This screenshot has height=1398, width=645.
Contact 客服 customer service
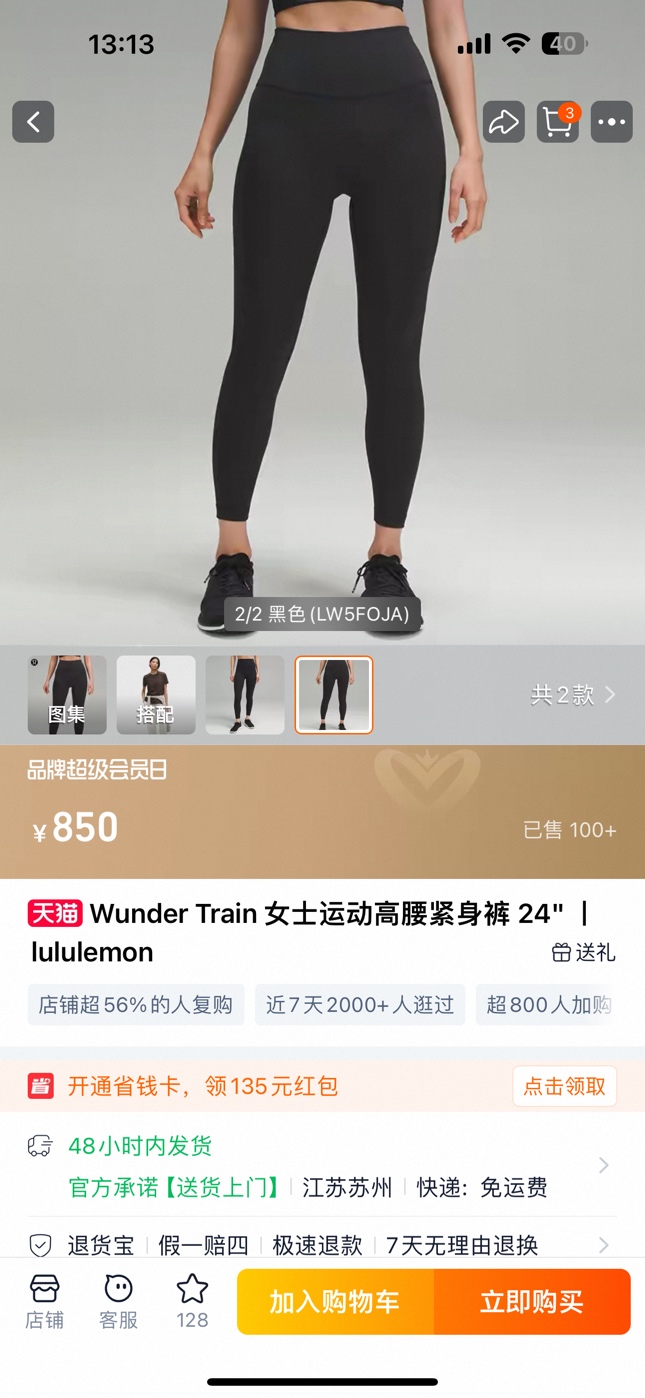118,1301
